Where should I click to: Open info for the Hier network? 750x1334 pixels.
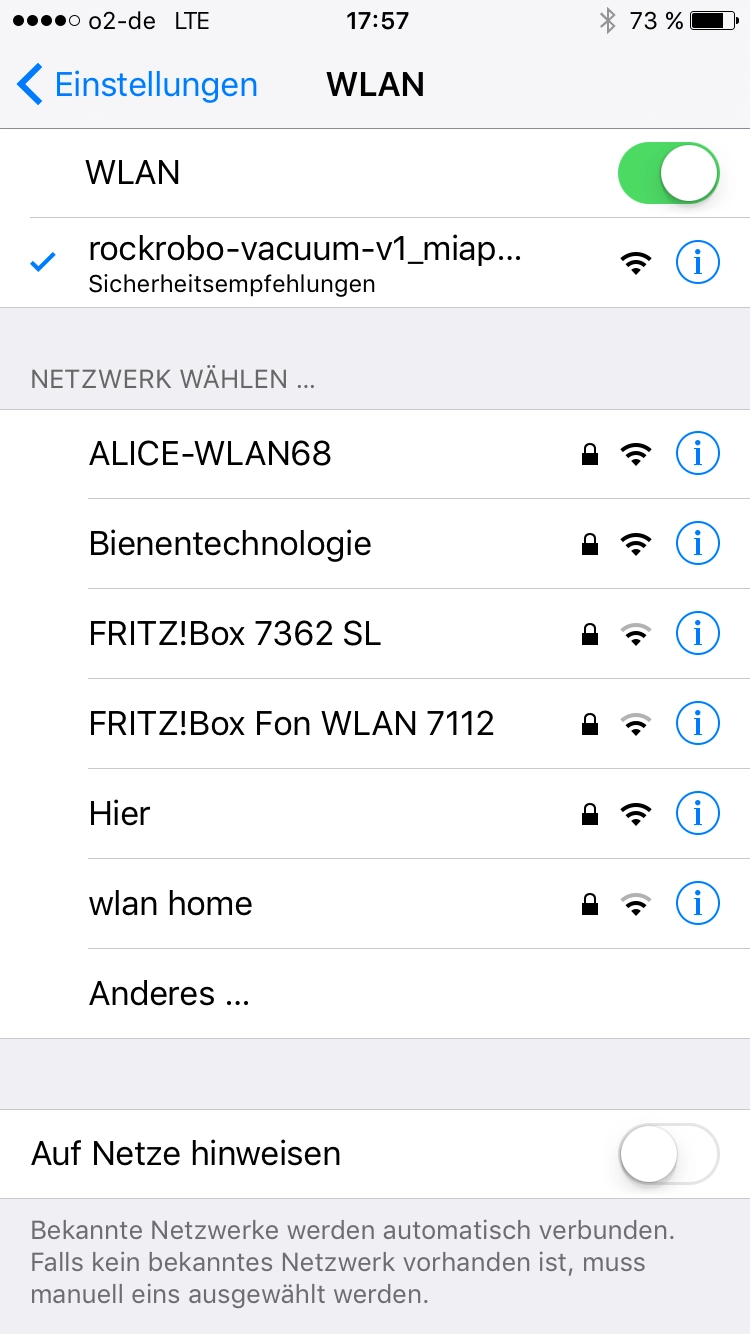(697, 814)
